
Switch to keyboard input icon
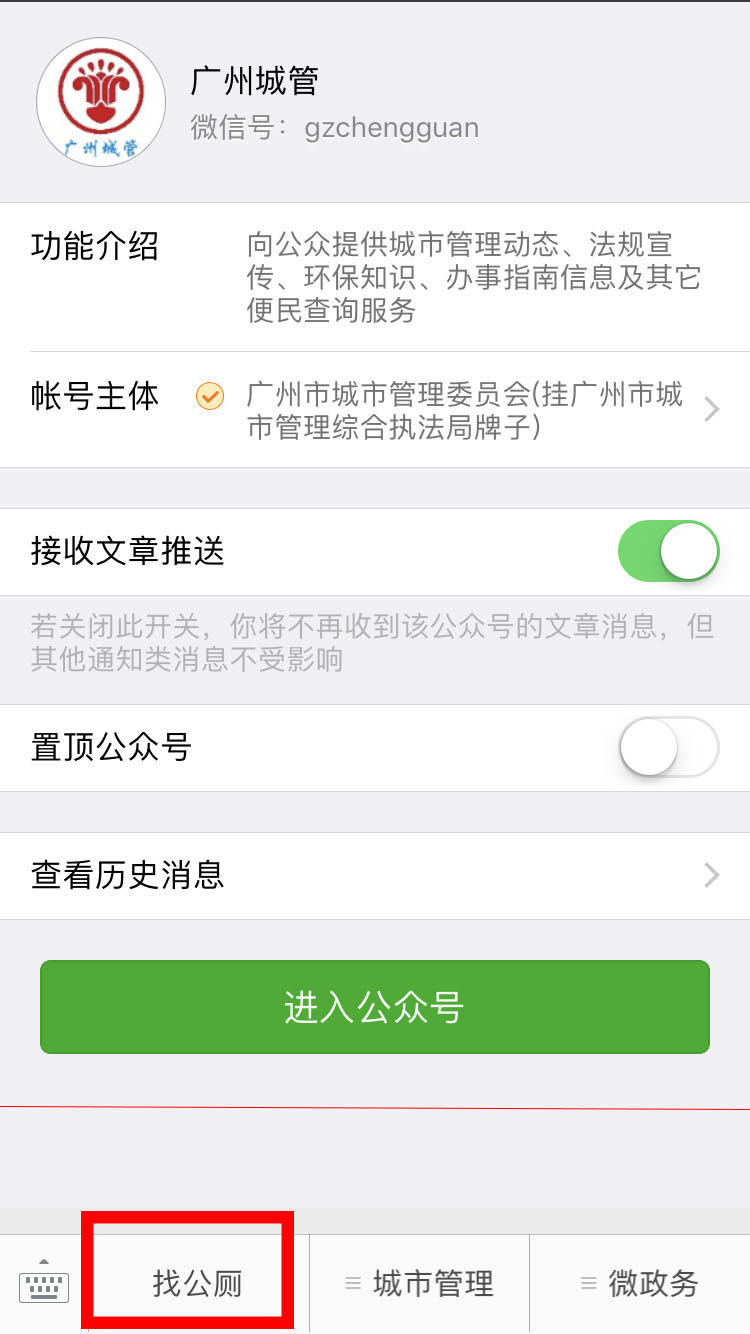coord(44,1285)
